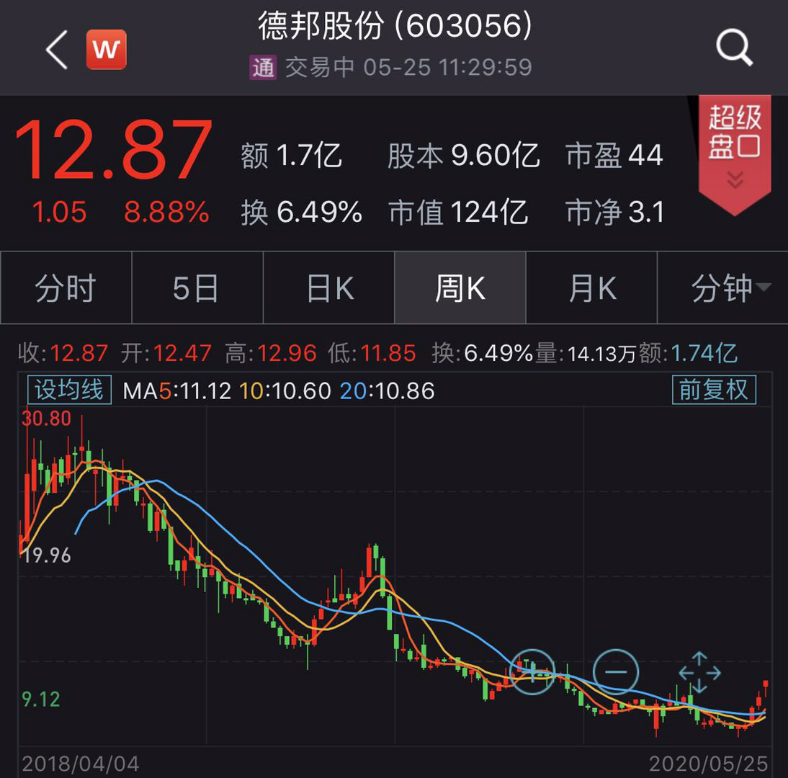Go back using the top-left arrow

click(x=56, y=48)
